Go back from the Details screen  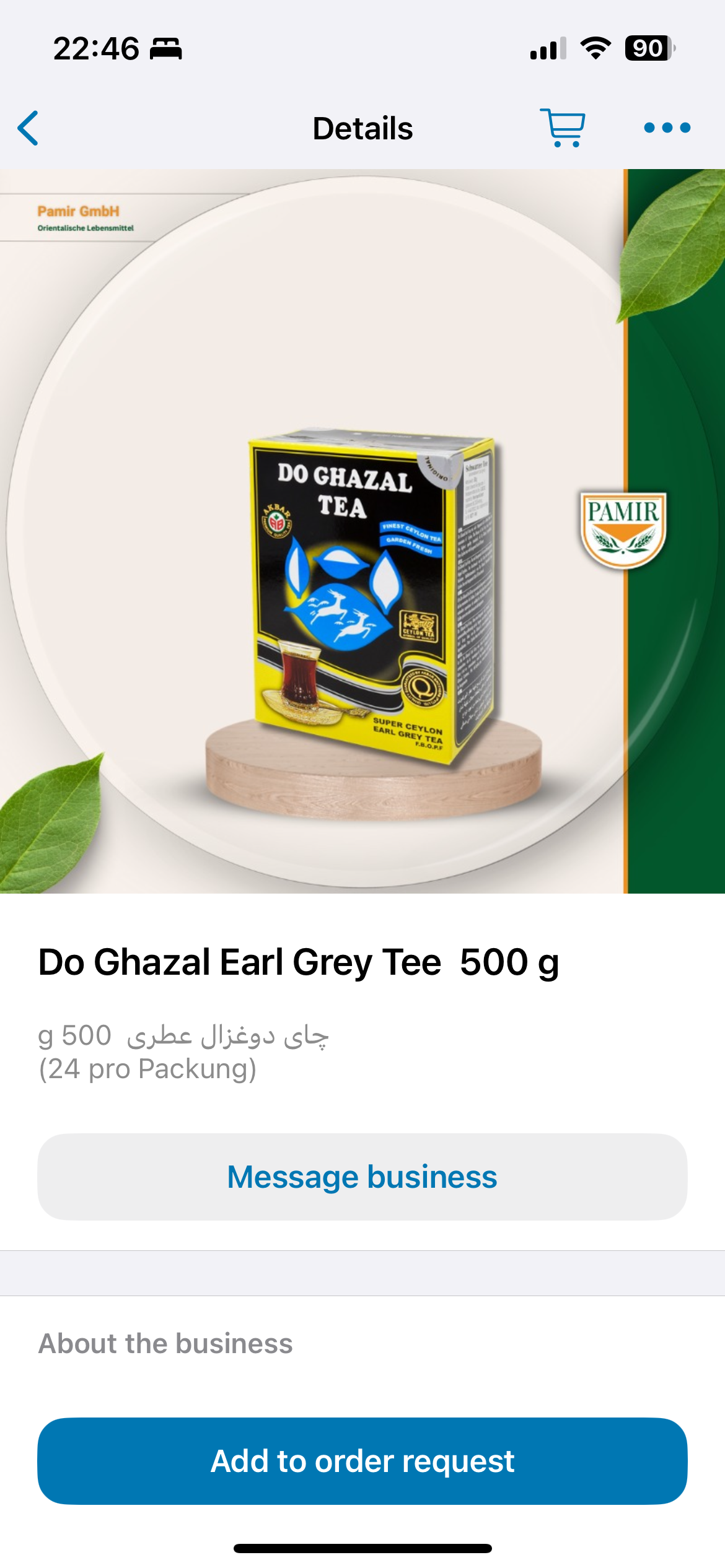click(28, 128)
